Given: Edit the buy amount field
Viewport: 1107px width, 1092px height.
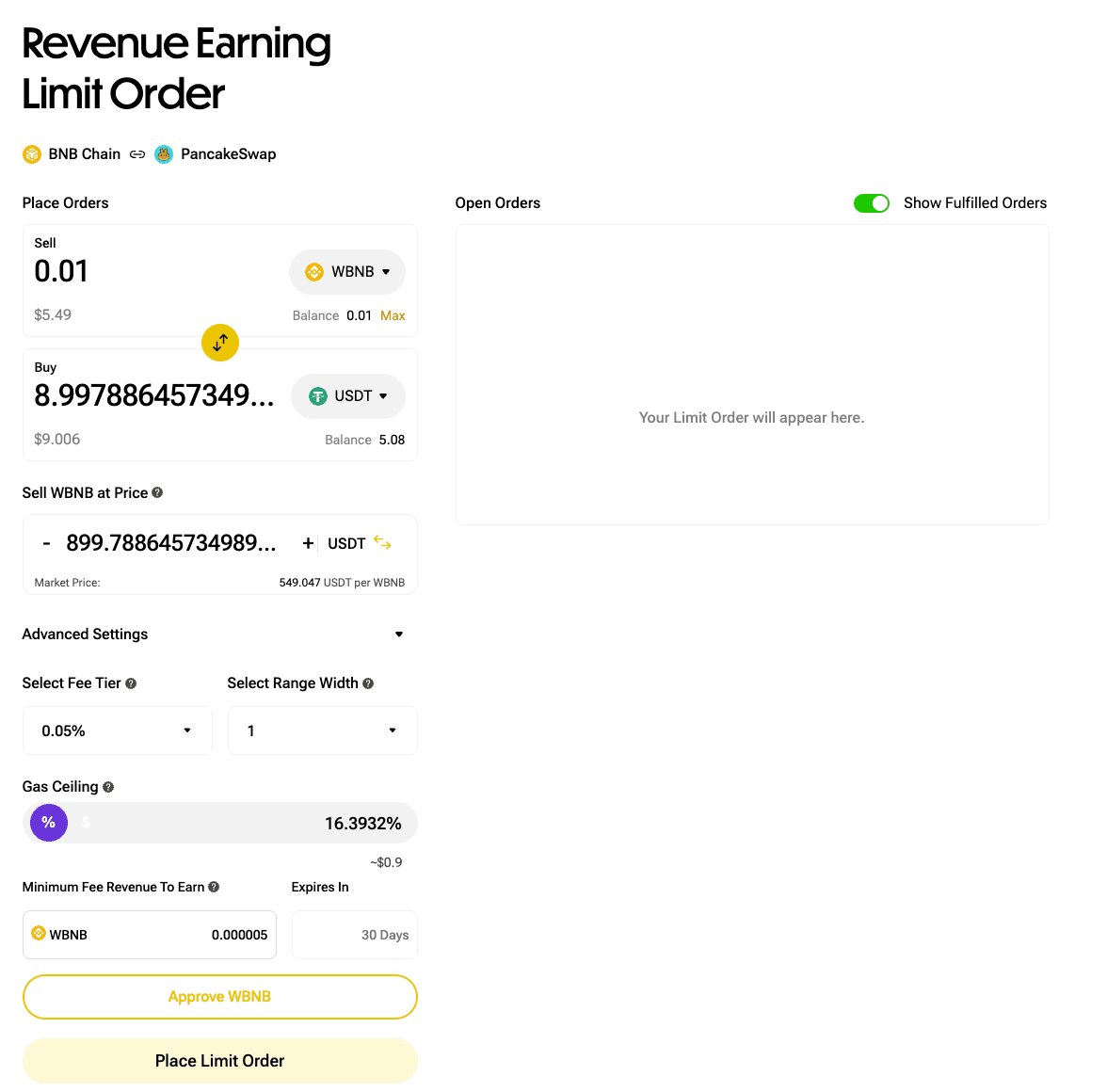Looking at the screenshot, I should pos(154,396).
